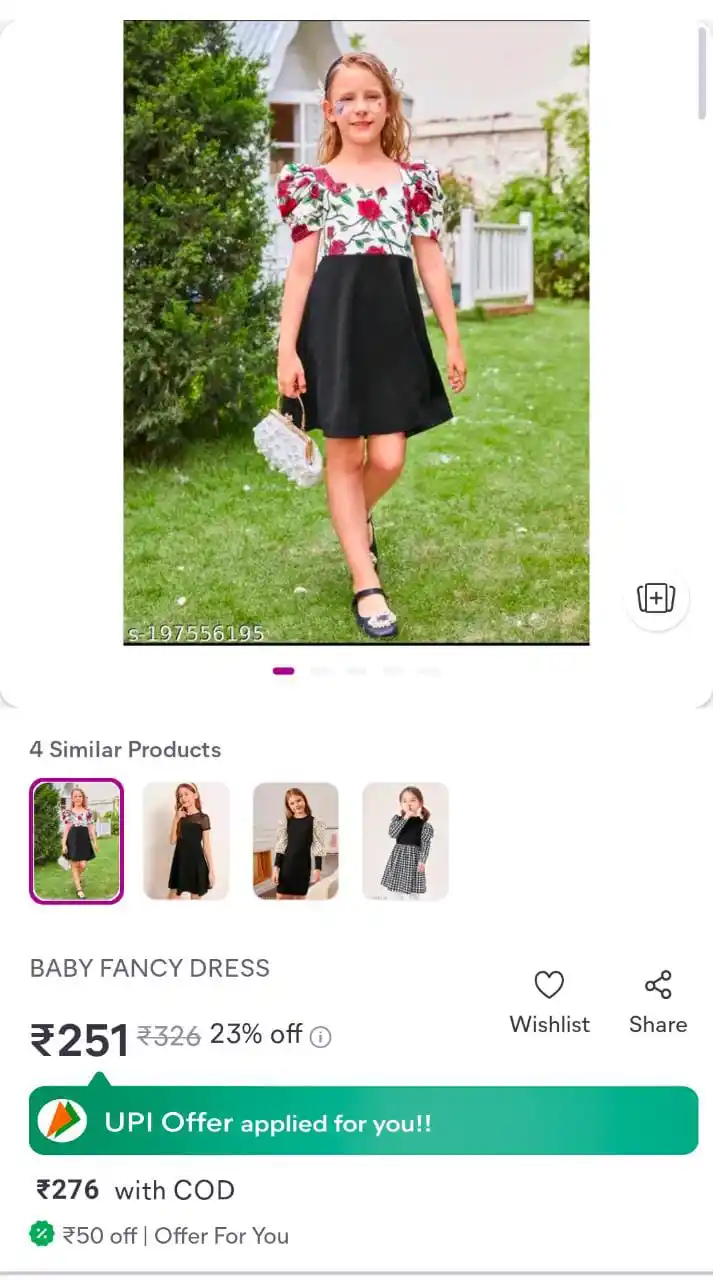This screenshot has height=1280, width=713.
Task: Choose the plain black dress variant
Action: click(186, 841)
